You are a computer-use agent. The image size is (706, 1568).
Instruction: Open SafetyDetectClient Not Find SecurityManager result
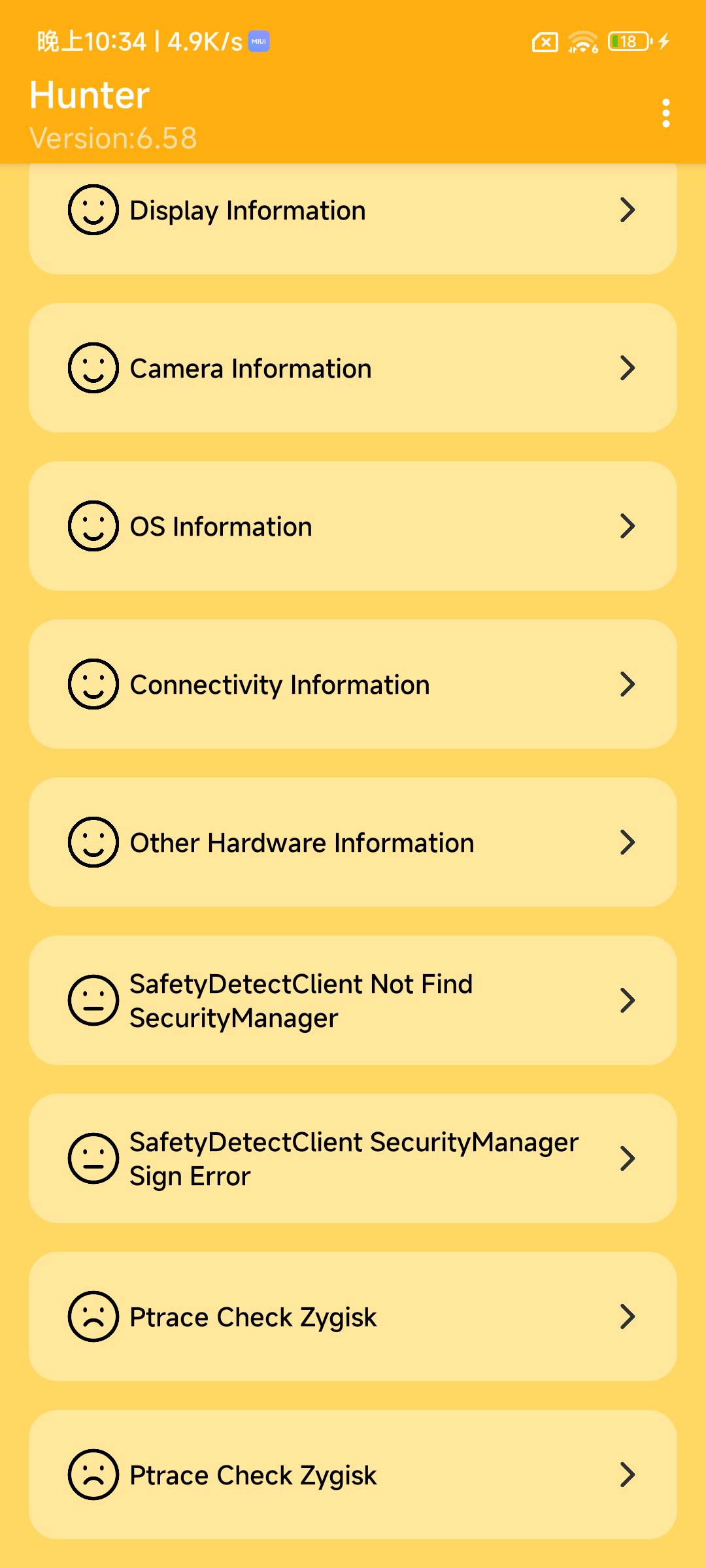353,1001
